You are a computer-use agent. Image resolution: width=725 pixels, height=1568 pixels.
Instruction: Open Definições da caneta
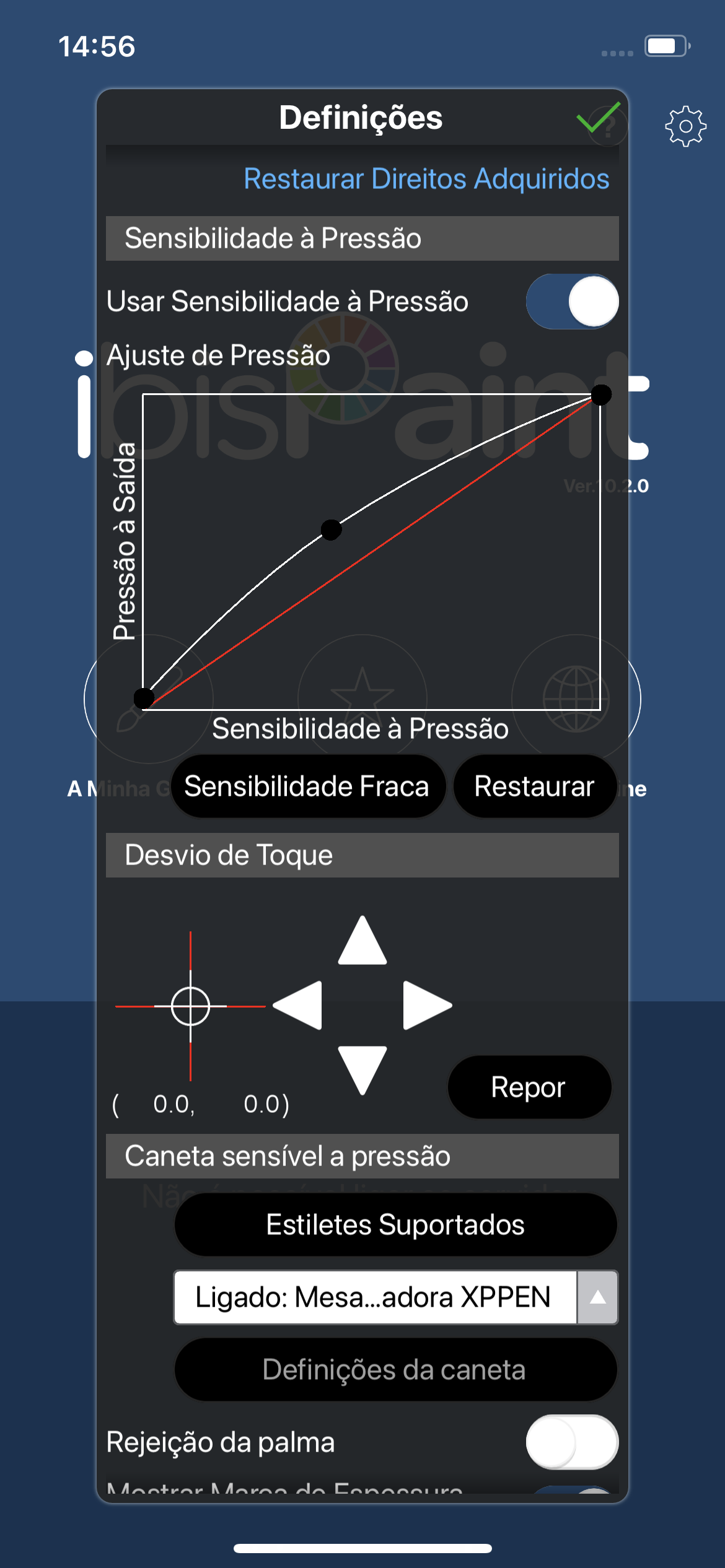tap(395, 1370)
